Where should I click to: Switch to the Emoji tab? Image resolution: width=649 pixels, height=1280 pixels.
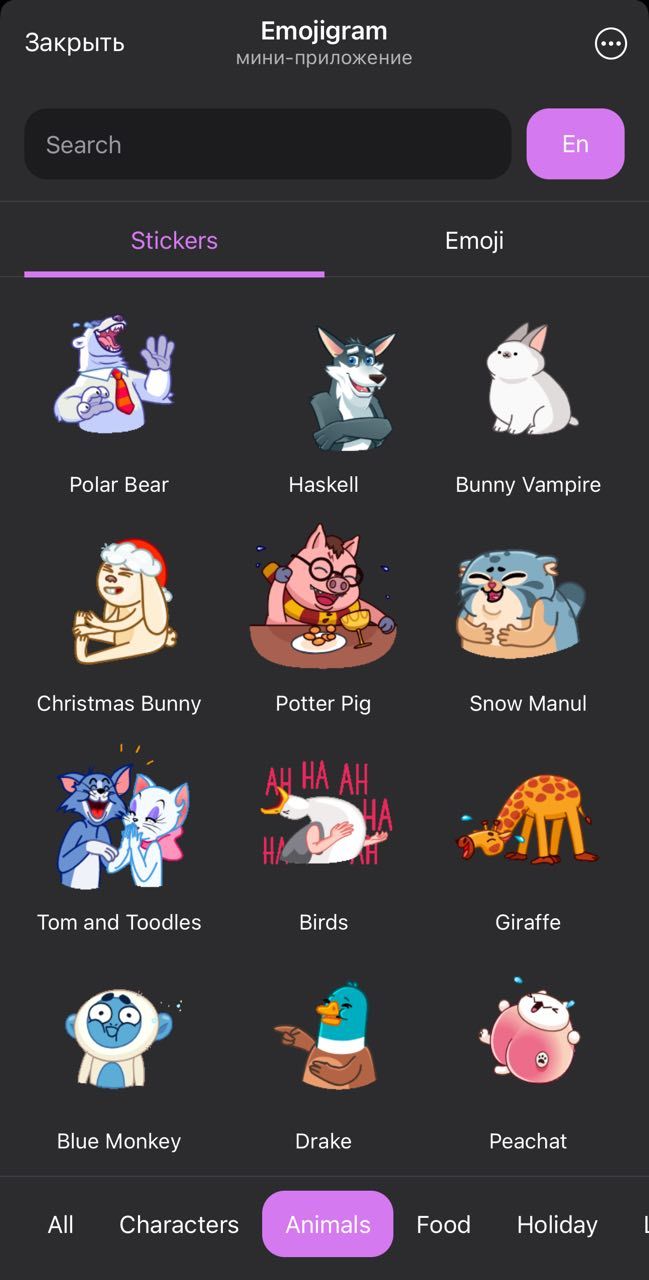474,241
